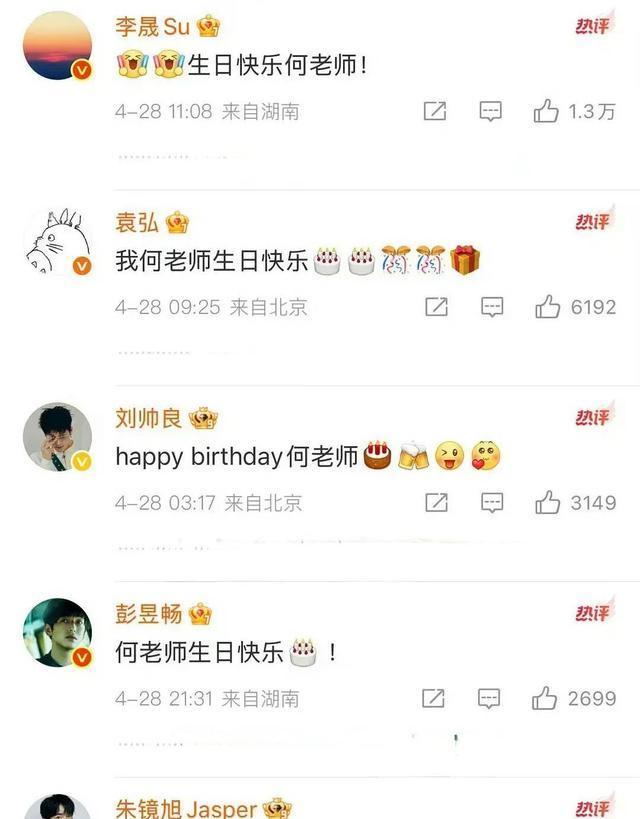The height and width of the screenshot is (819, 640).
Task: Reply to 刘帅良's comment
Action: [492, 503]
